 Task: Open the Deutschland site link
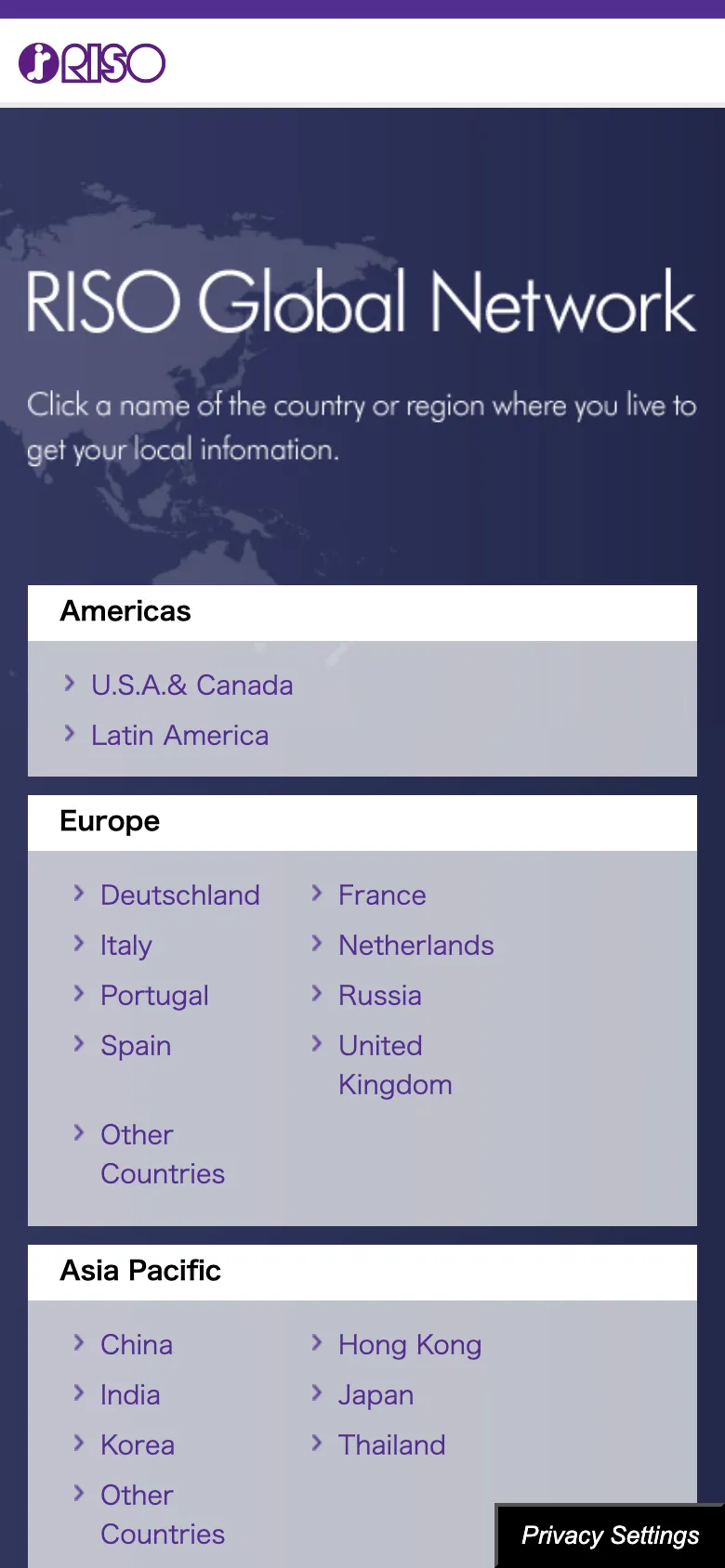click(x=179, y=895)
